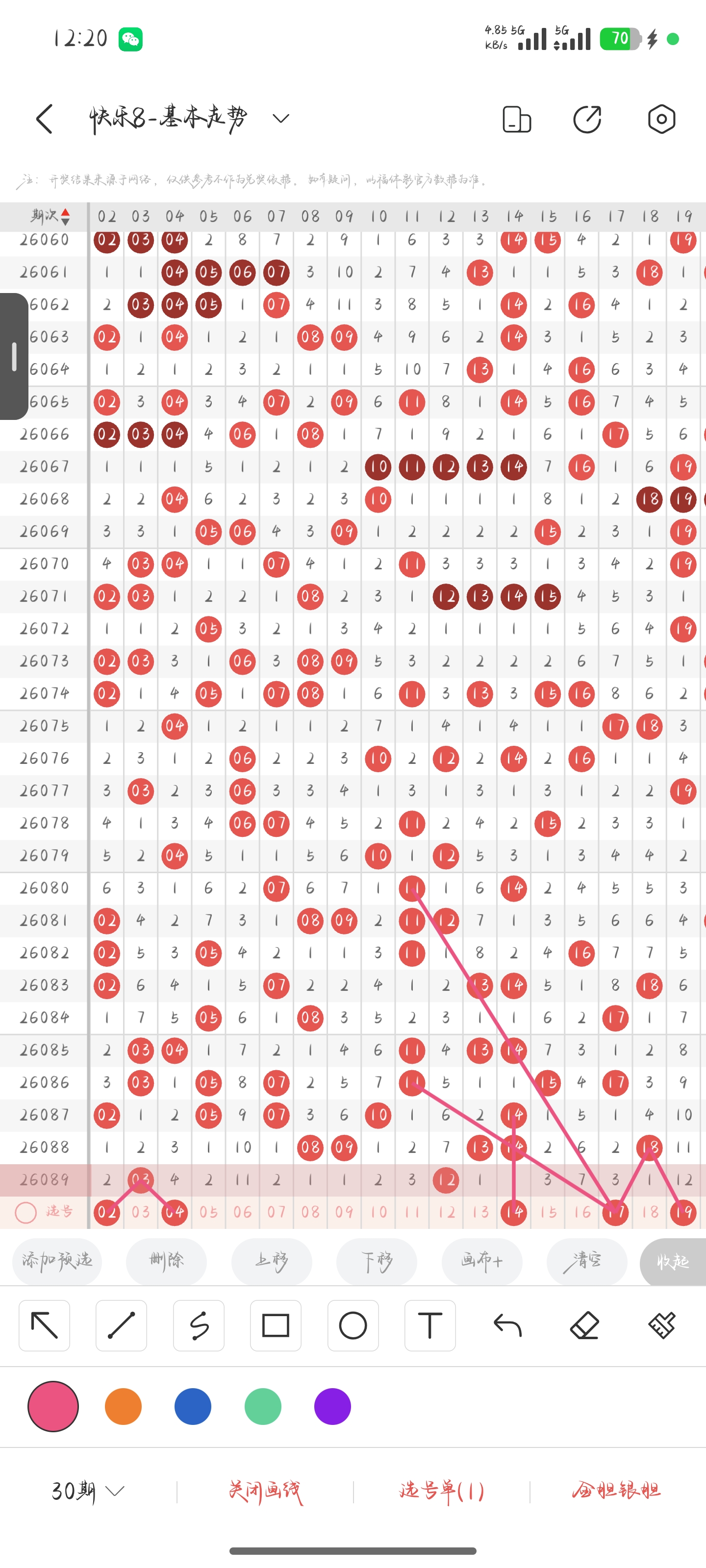
Task: Select the arrow drawing tool
Action: (x=45, y=1325)
